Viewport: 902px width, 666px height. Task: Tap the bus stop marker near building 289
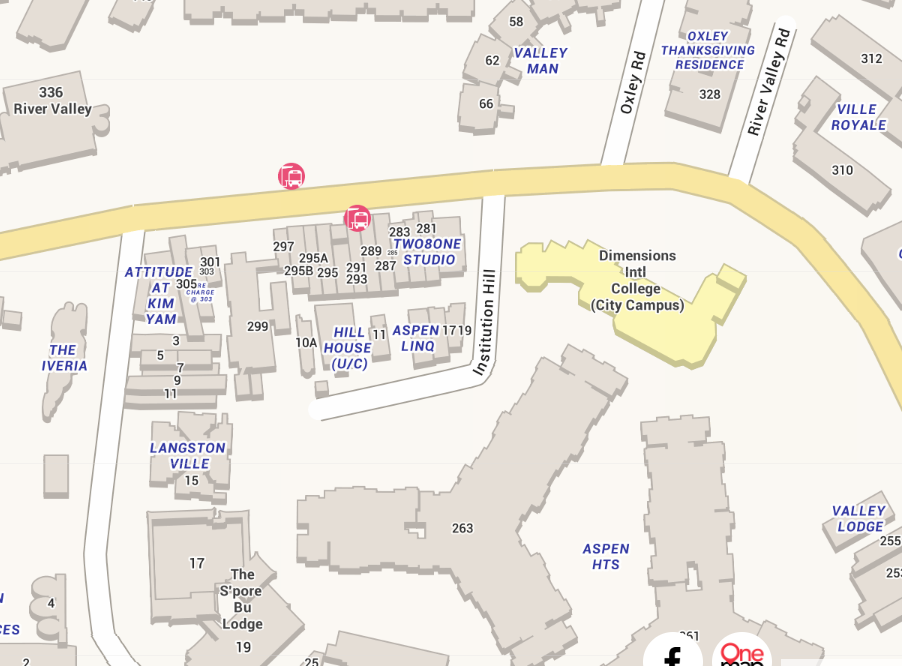point(357,218)
